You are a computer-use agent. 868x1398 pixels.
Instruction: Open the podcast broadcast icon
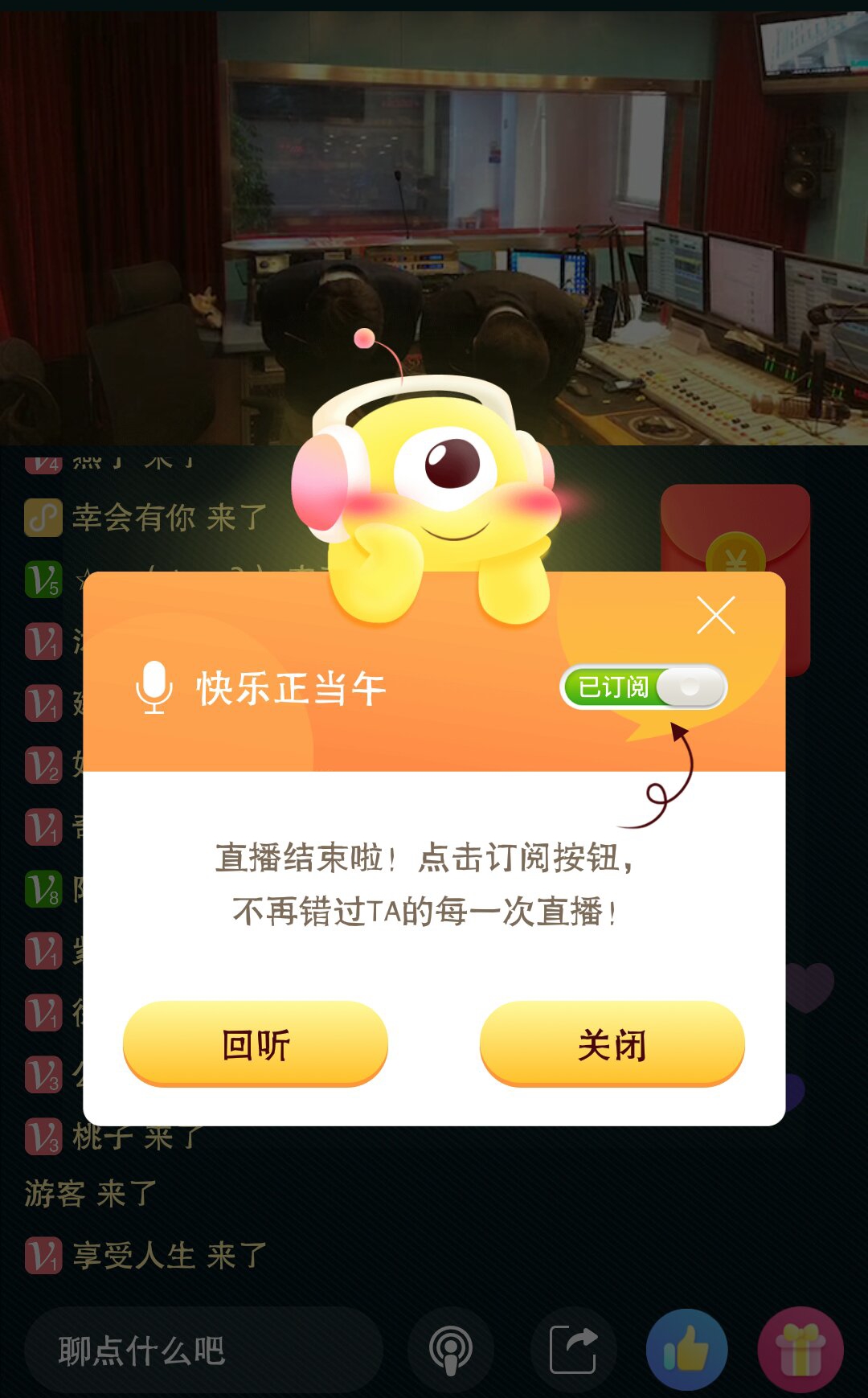tap(450, 1351)
